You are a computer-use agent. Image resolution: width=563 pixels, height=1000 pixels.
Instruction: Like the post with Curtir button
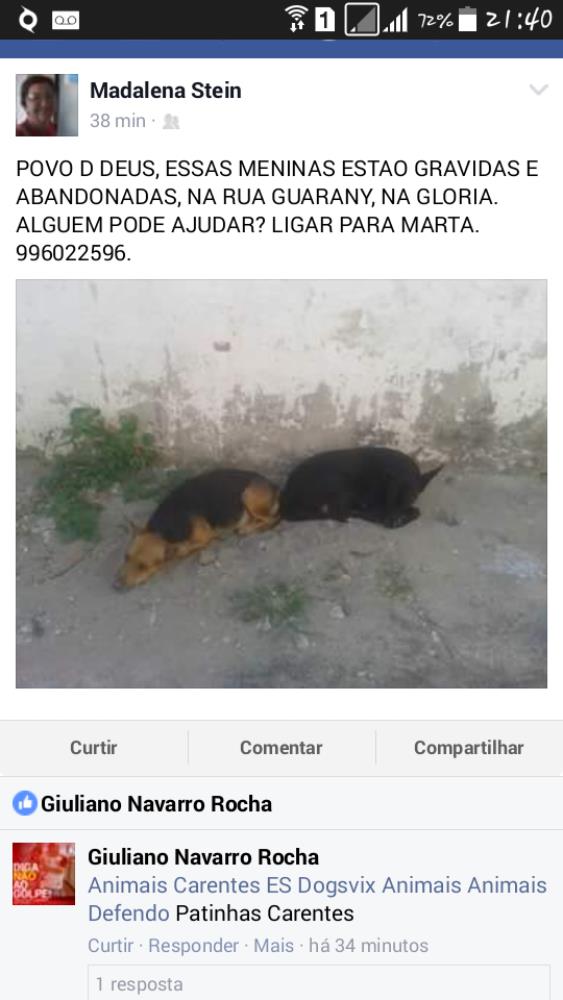coord(94,747)
